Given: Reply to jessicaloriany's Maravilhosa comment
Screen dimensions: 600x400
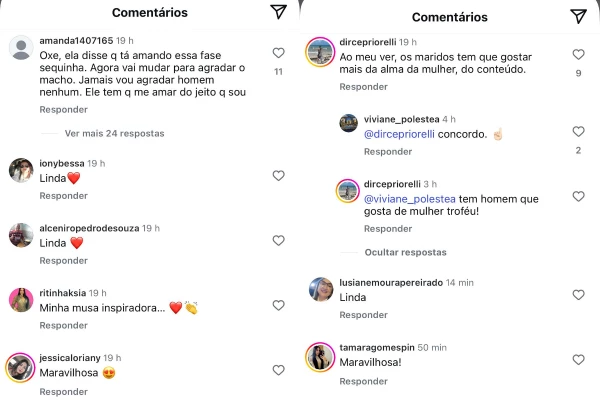Looking at the screenshot, I should [64, 391].
